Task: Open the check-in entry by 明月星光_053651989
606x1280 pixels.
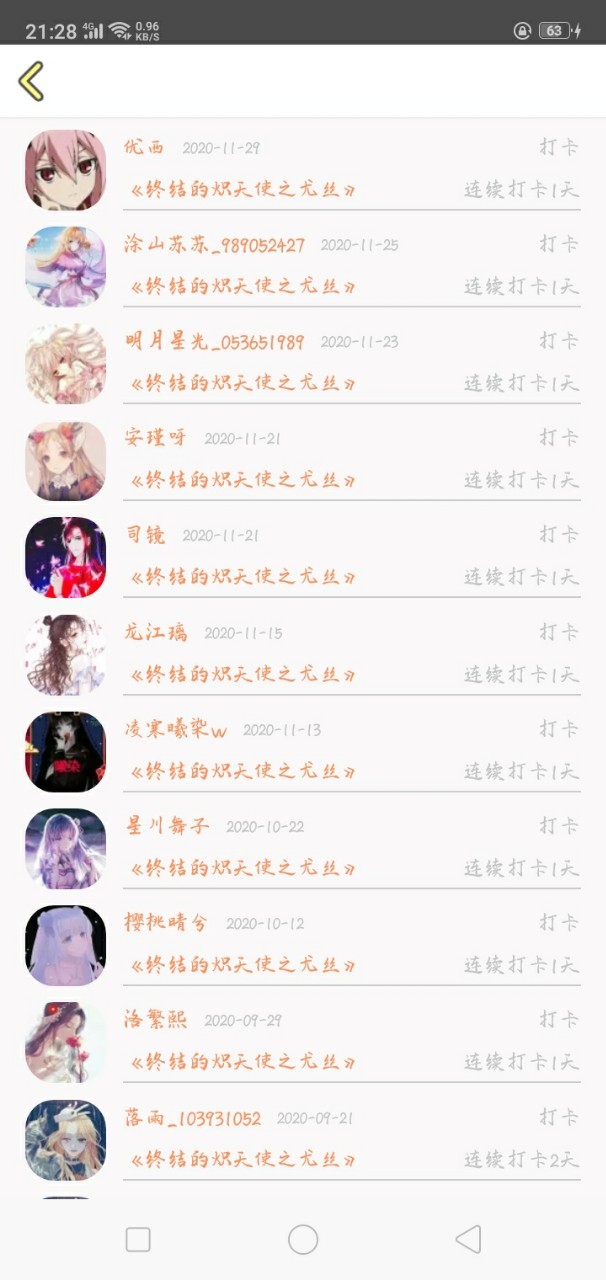Action: 303,363
